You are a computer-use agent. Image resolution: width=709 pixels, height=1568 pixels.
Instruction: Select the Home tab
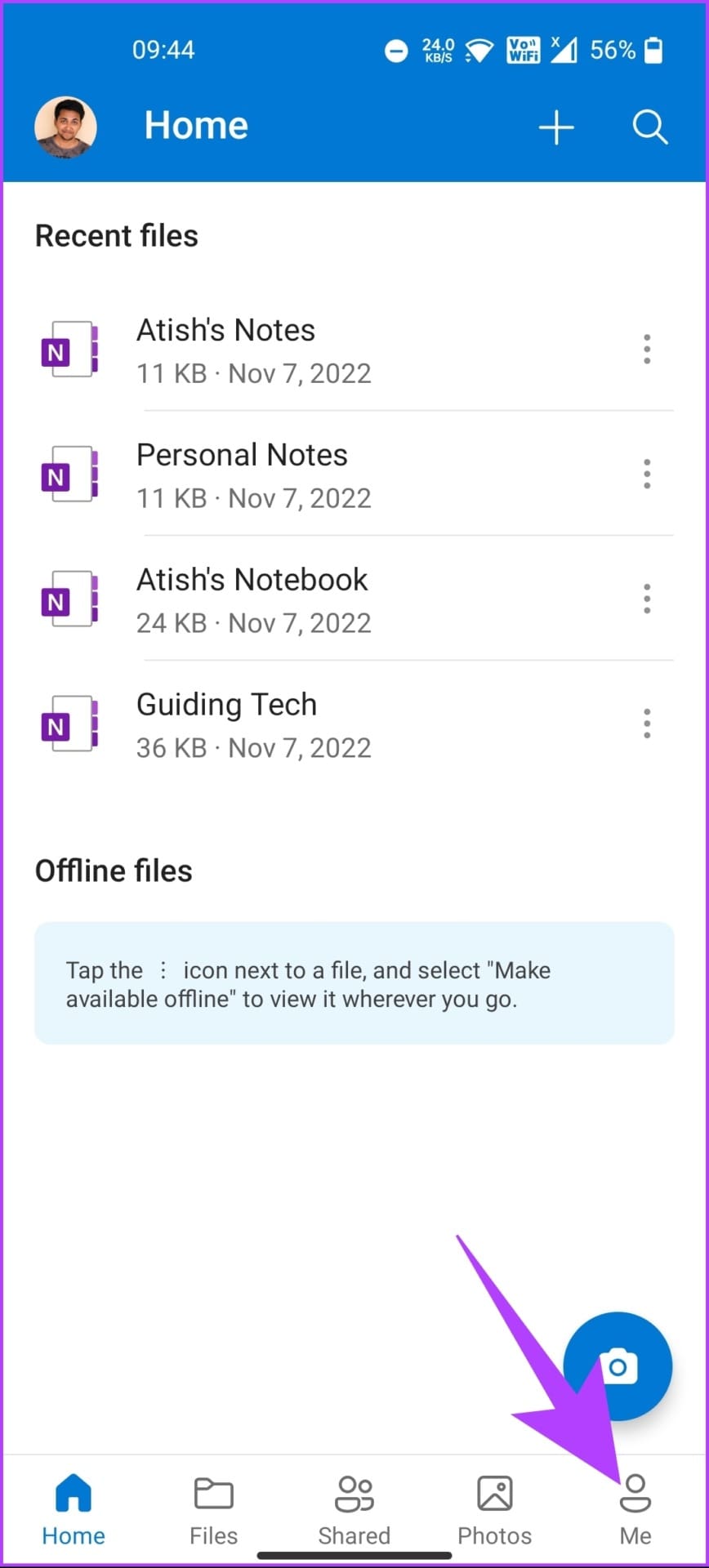pos(74,1510)
